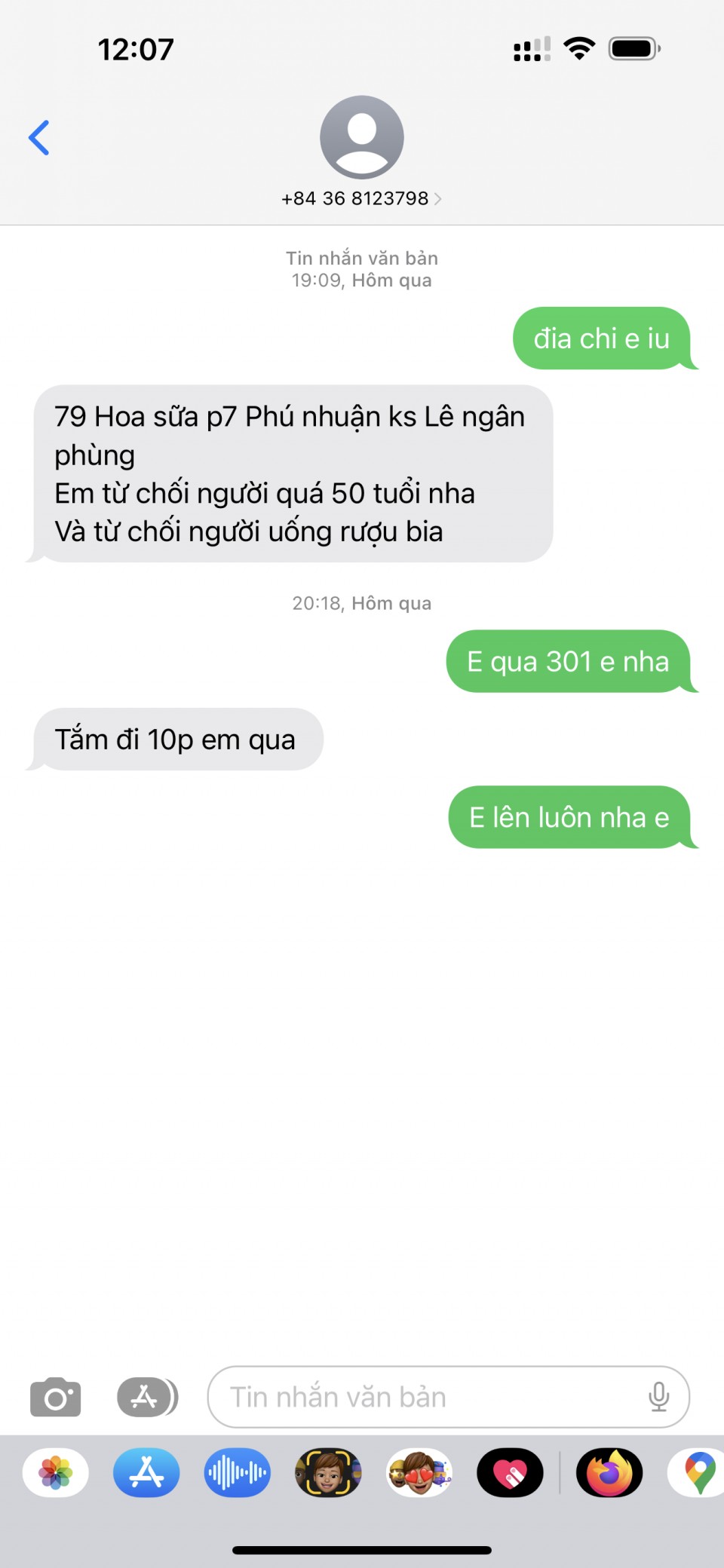This screenshot has width=724, height=1568.
Task: Open the Memoji camera app
Action: tap(328, 1472)
